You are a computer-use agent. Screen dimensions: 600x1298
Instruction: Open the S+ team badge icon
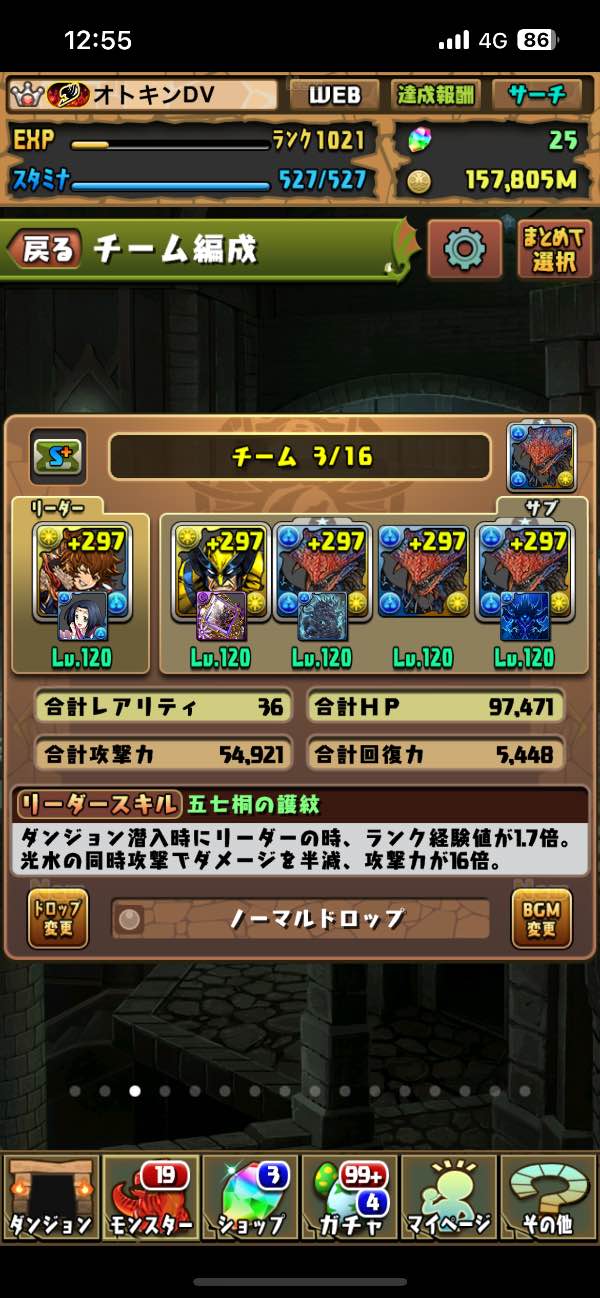[x=57, y=456]
